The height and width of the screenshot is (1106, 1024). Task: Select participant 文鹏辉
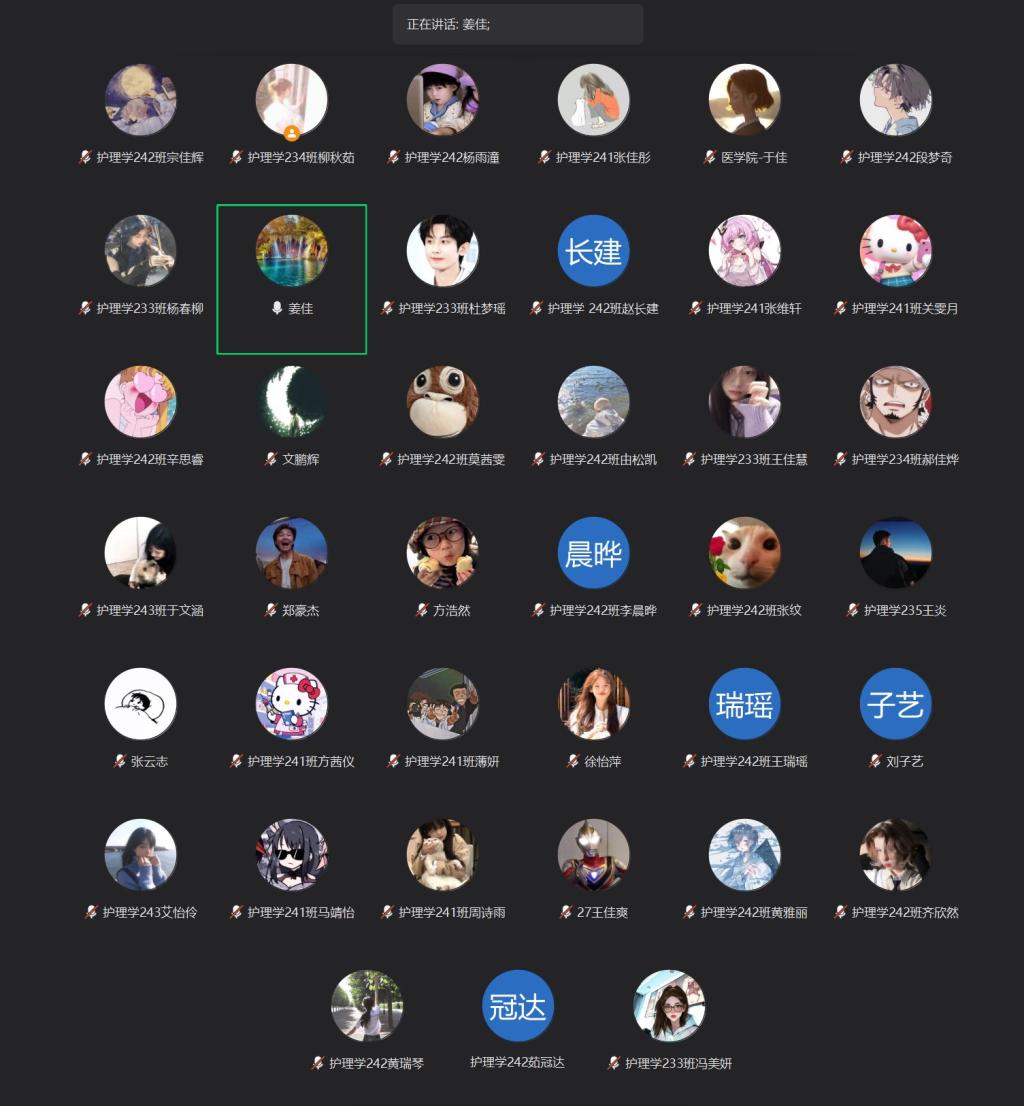tap(292, 402)
